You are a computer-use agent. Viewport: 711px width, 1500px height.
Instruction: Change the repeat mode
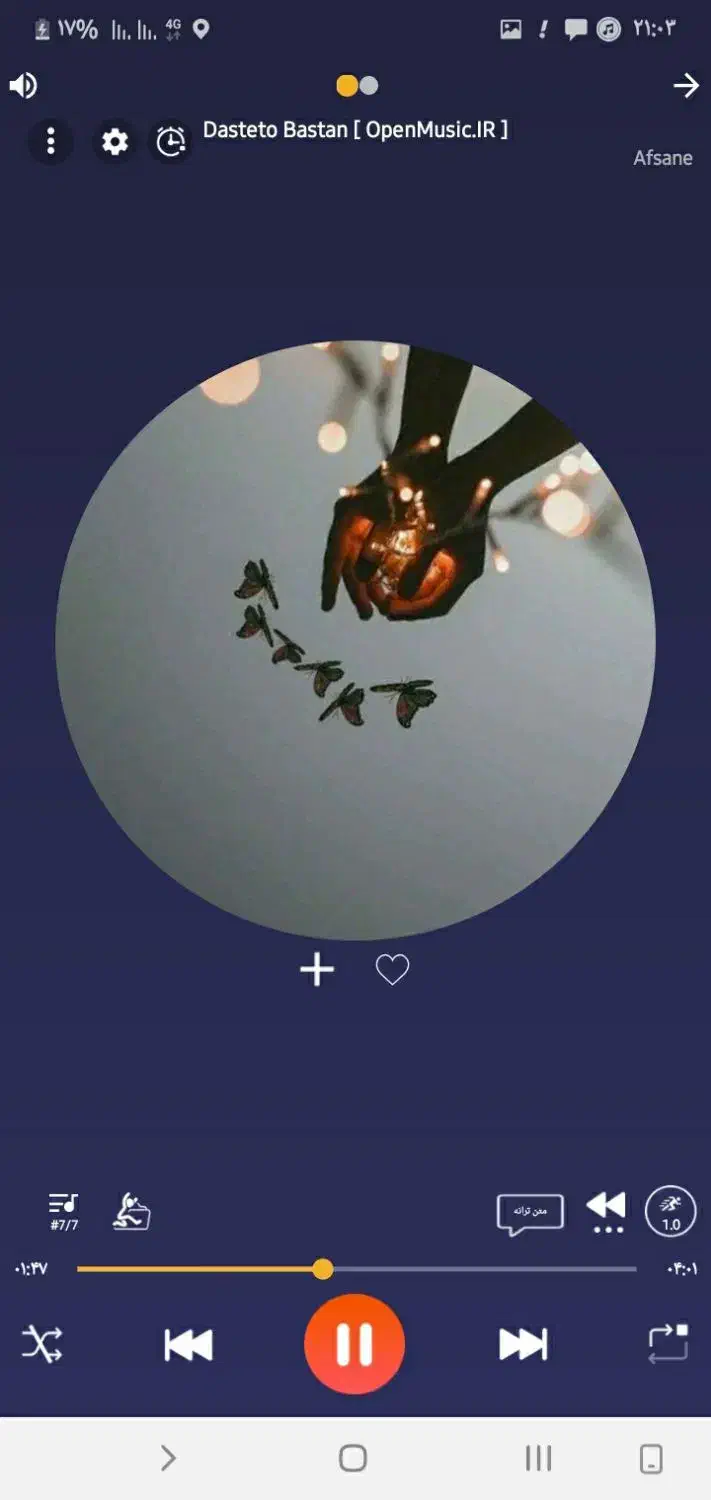(668, 1343)
